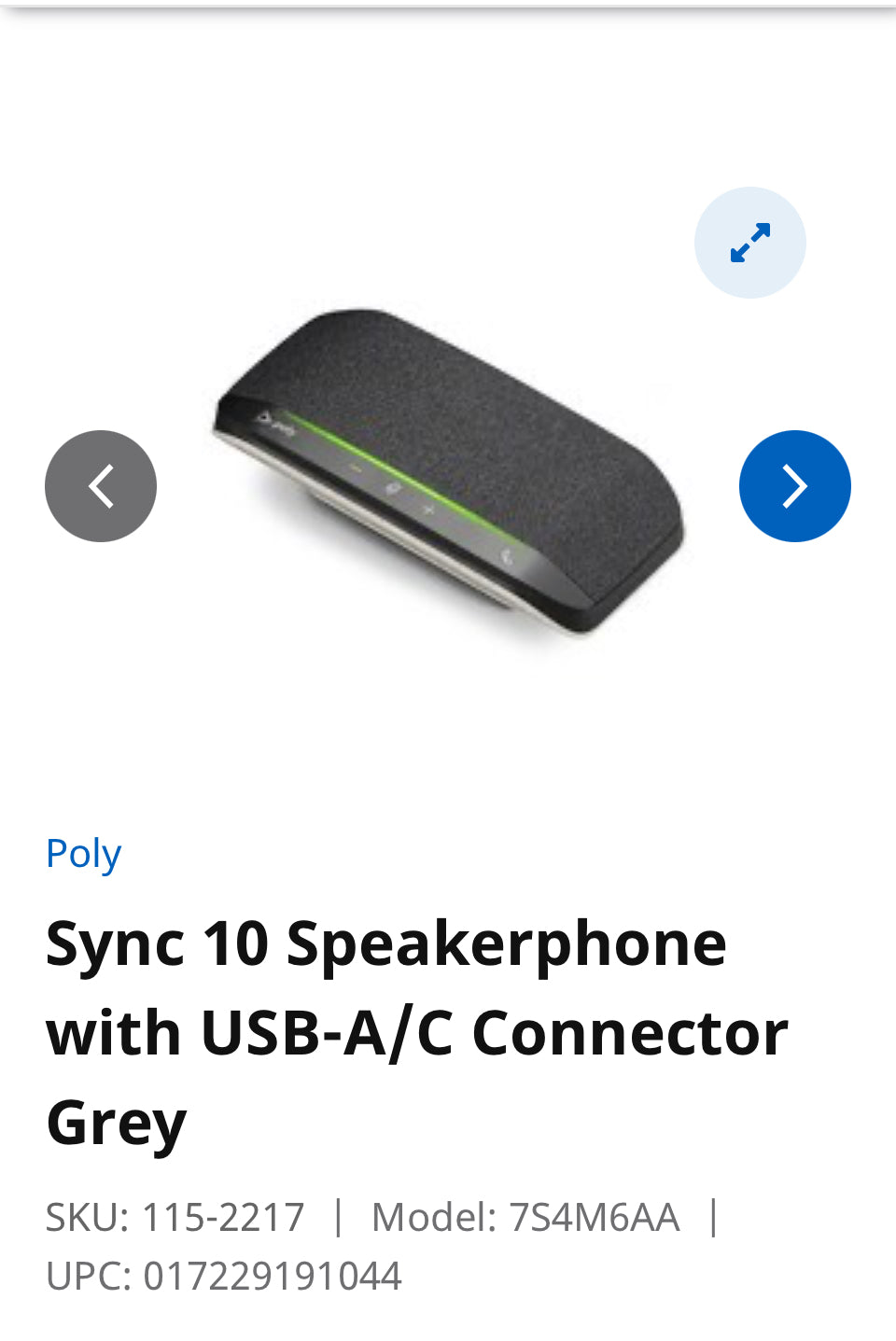Show the next product image
Image resolution: width=896 pixels, height=1341 pixels.
tap(794, 486)
